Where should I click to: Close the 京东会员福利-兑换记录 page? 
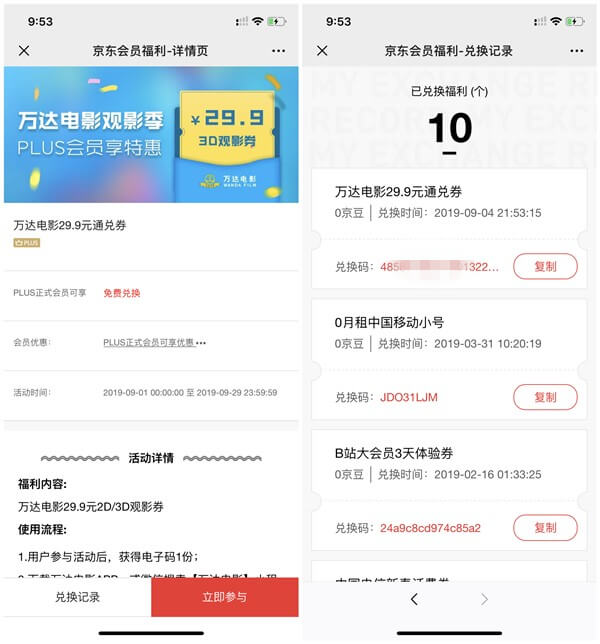point(322,51)
